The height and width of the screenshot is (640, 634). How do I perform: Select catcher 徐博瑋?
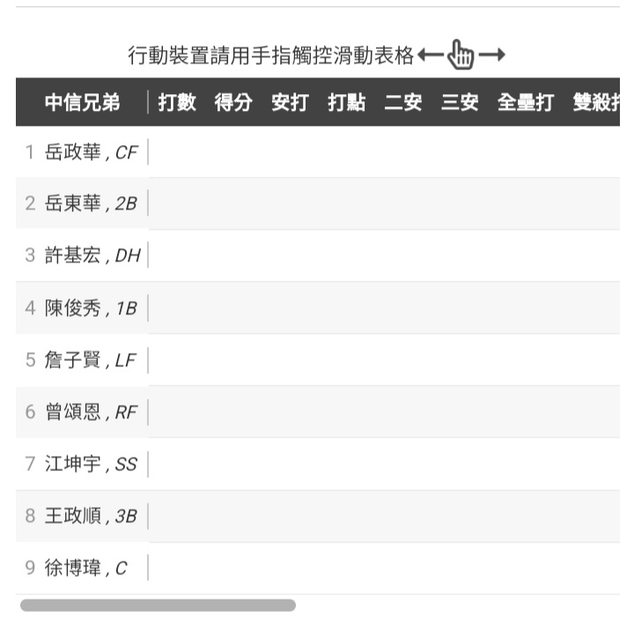pyautogui.click(x=73, y=568)
